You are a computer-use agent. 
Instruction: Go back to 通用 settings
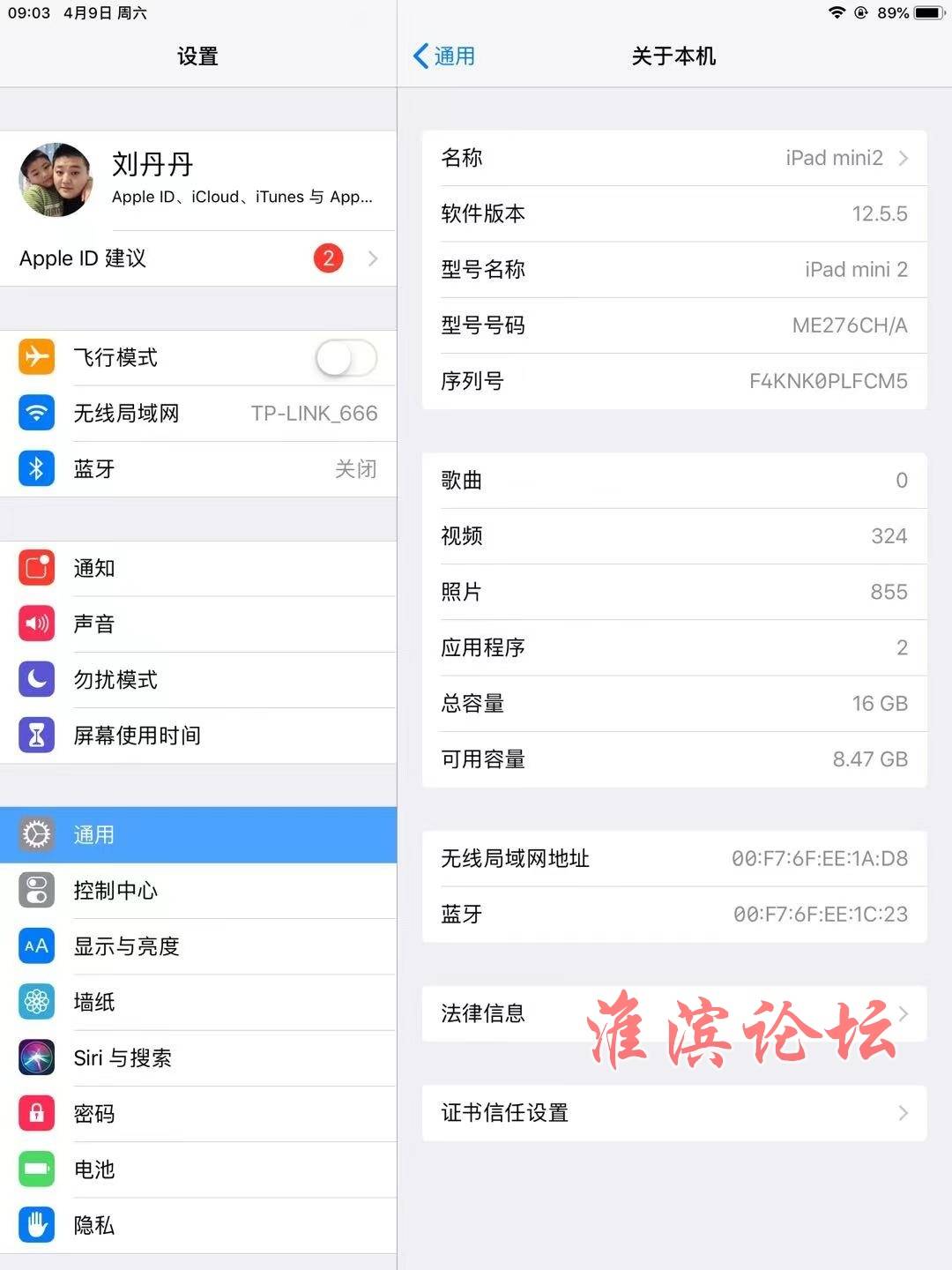[x=444, y=56]
